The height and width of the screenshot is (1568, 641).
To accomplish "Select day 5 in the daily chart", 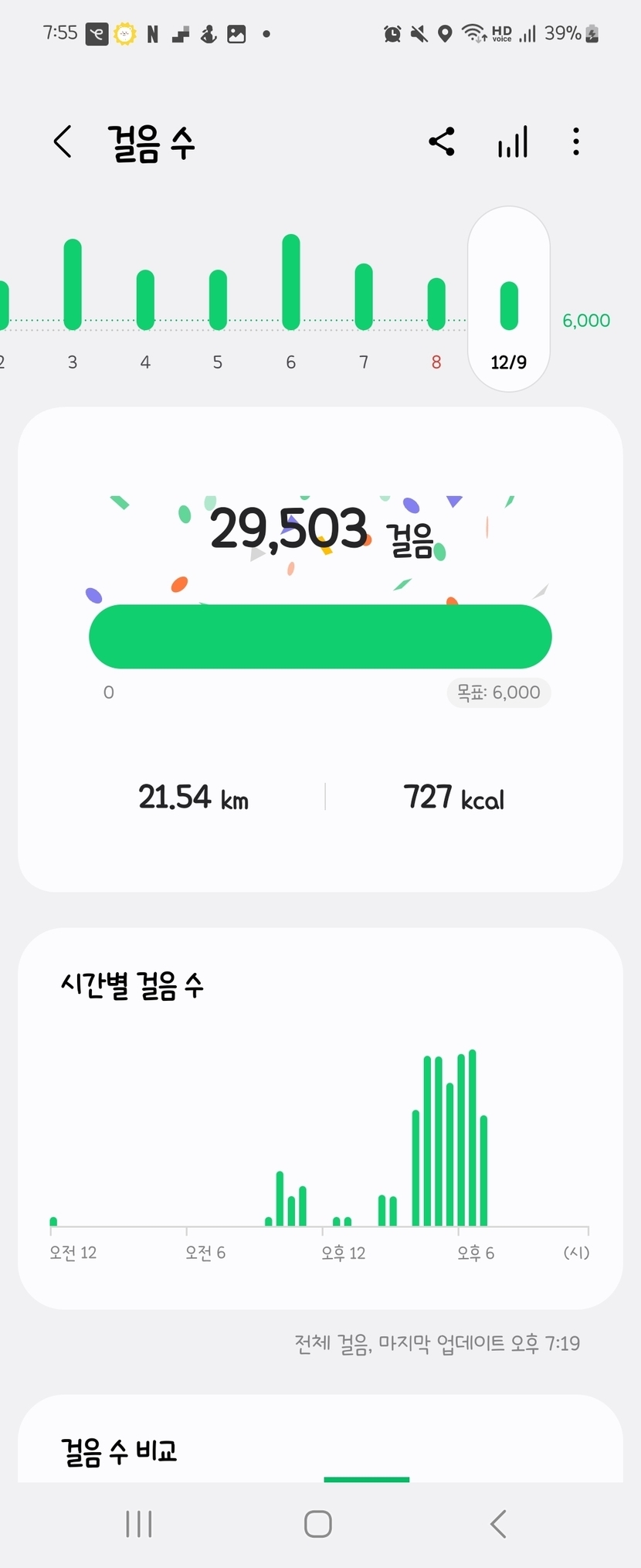I will click(x=218, y=300).
